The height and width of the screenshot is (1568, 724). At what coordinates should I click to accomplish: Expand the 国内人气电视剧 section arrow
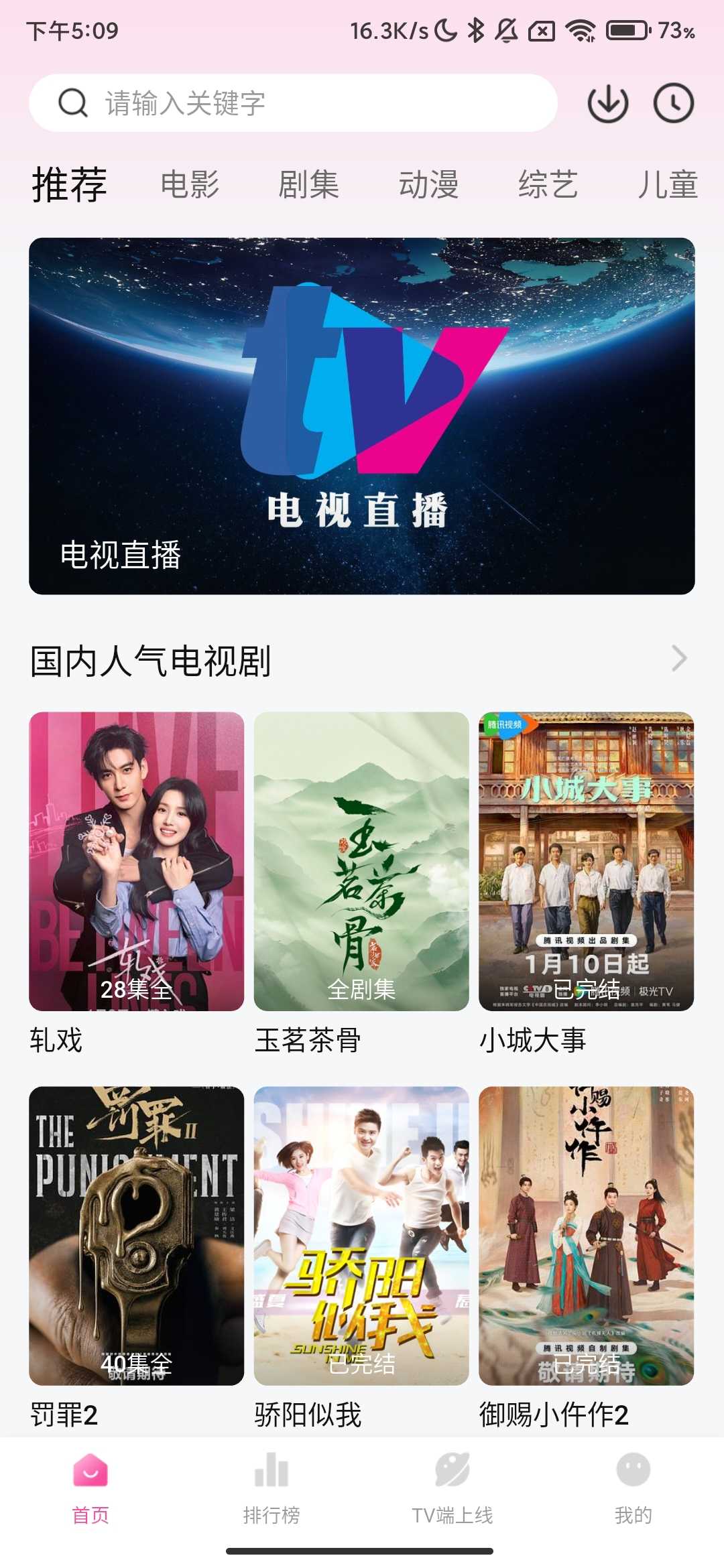tap(679, 659)
